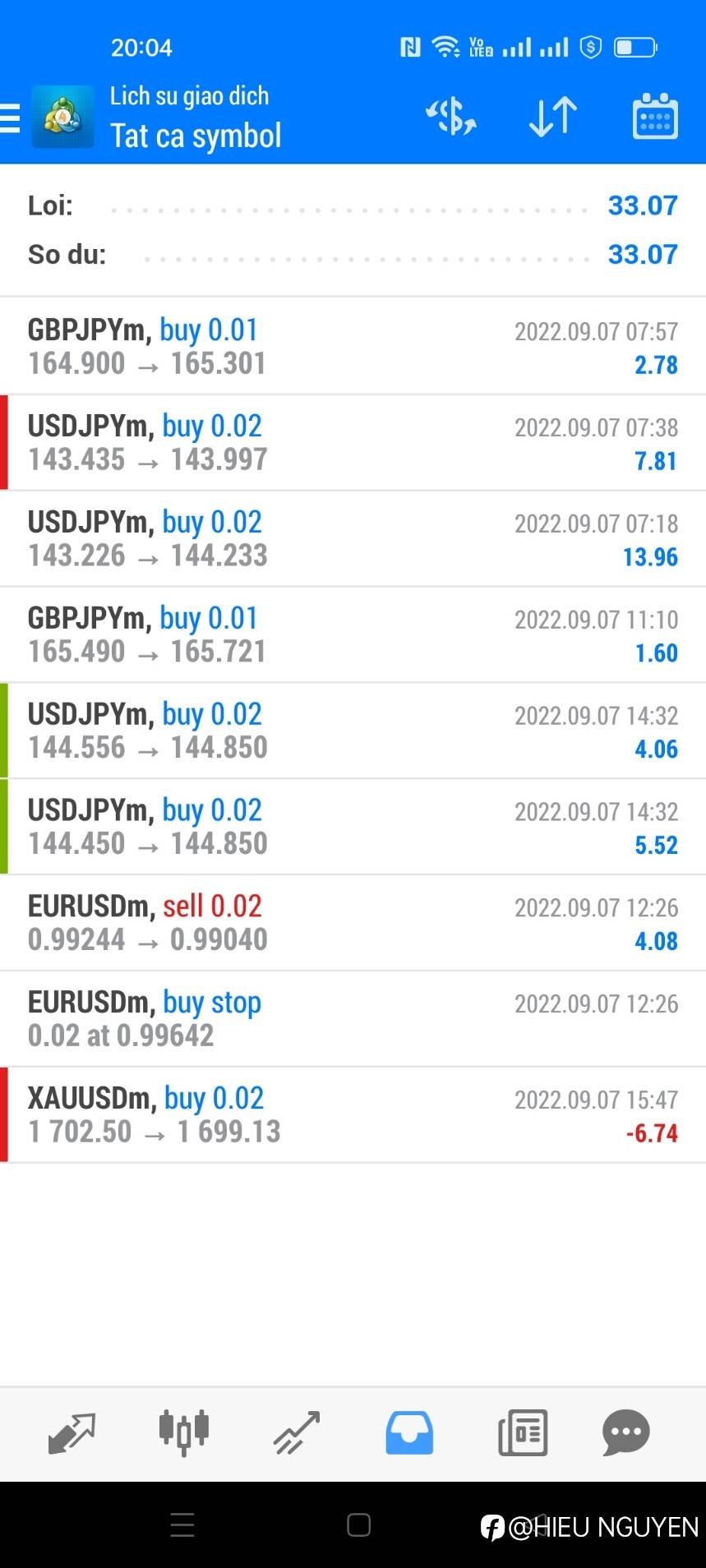Show the USDJPYm trade opened at 144.450
706x1568 pixels.
353,828
